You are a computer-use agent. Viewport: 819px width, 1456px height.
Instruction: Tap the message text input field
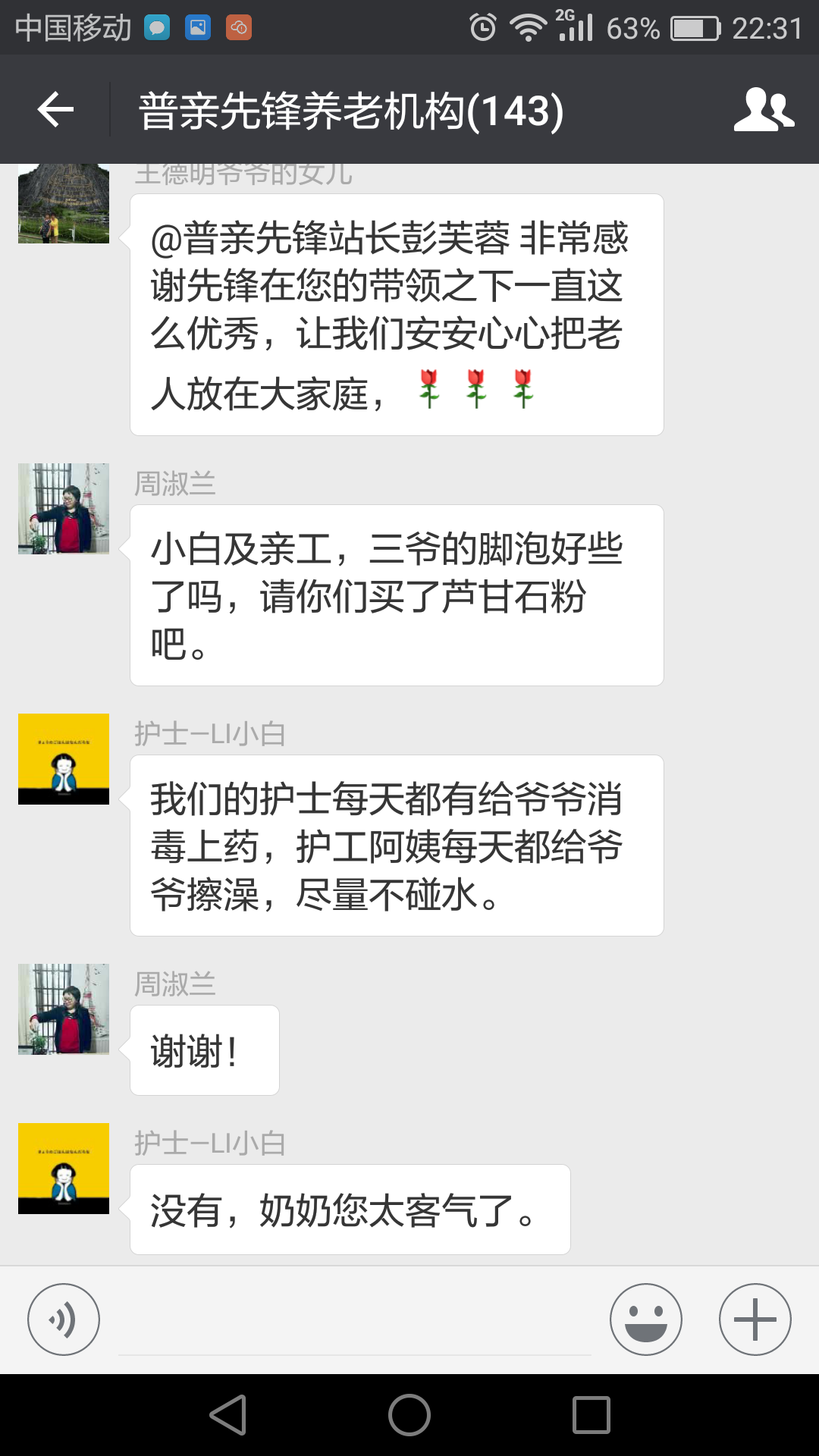click(x=354, y=1323)
